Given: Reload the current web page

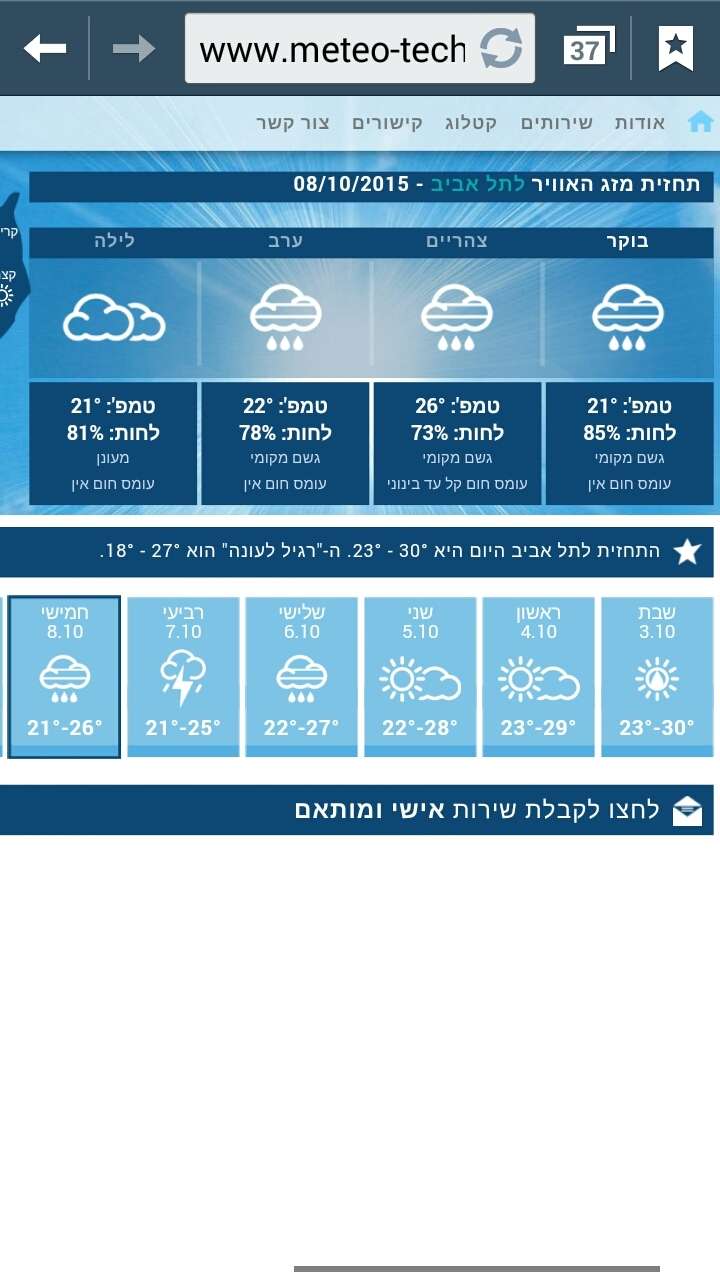Looking at the screenshot, I should pos(500,48).
